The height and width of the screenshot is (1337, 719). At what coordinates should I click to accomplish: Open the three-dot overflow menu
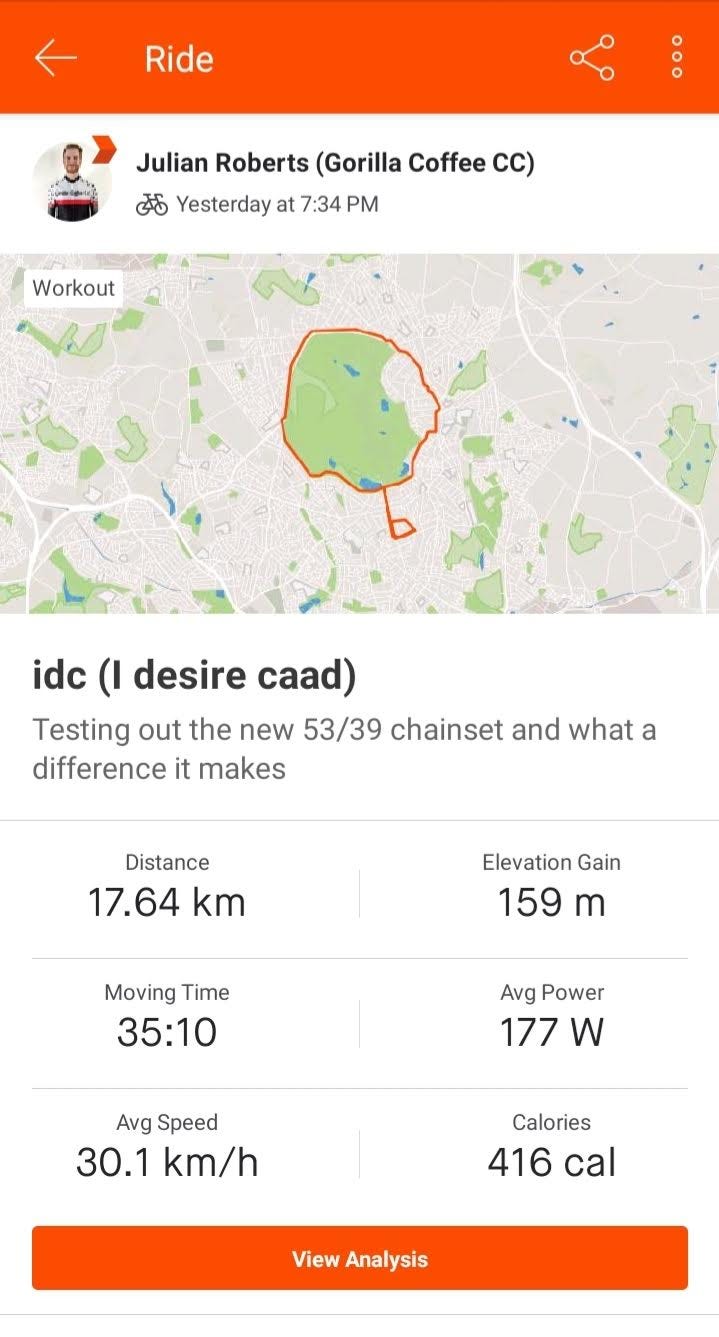coord(677,57)
